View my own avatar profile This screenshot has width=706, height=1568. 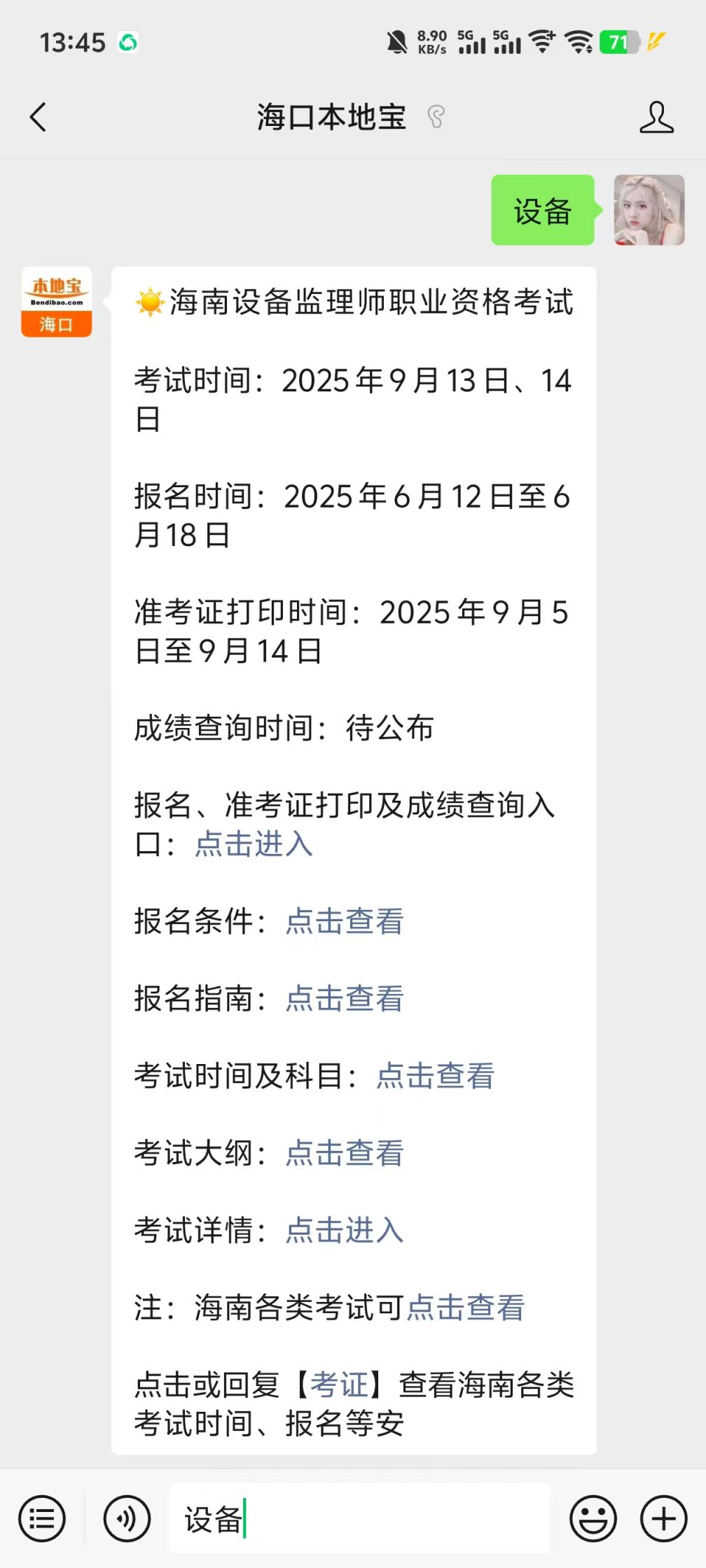tap(649, 210)
